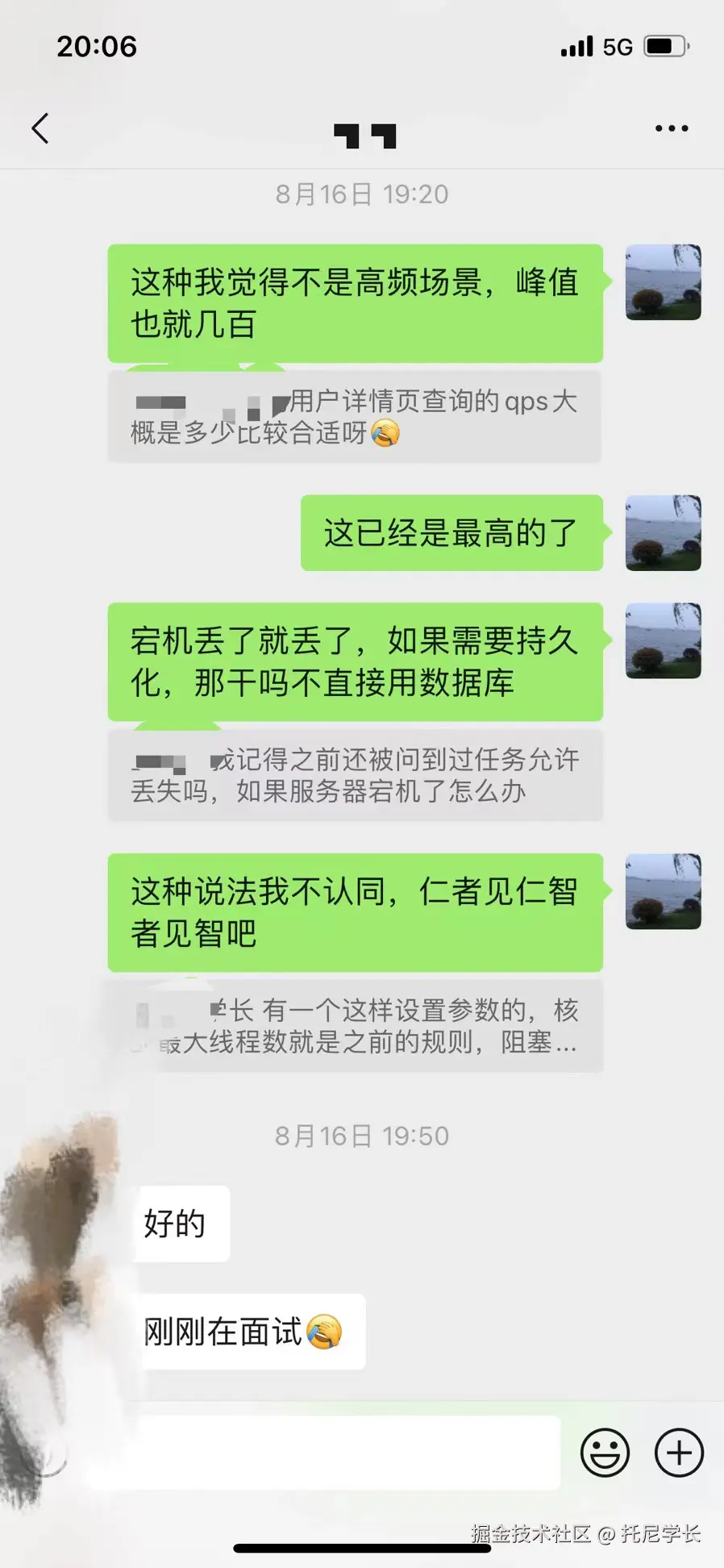Tap the 8月16日 19:20 timestamp
The width and height of the screenshot is (724, 1568).
click(362, 194)
